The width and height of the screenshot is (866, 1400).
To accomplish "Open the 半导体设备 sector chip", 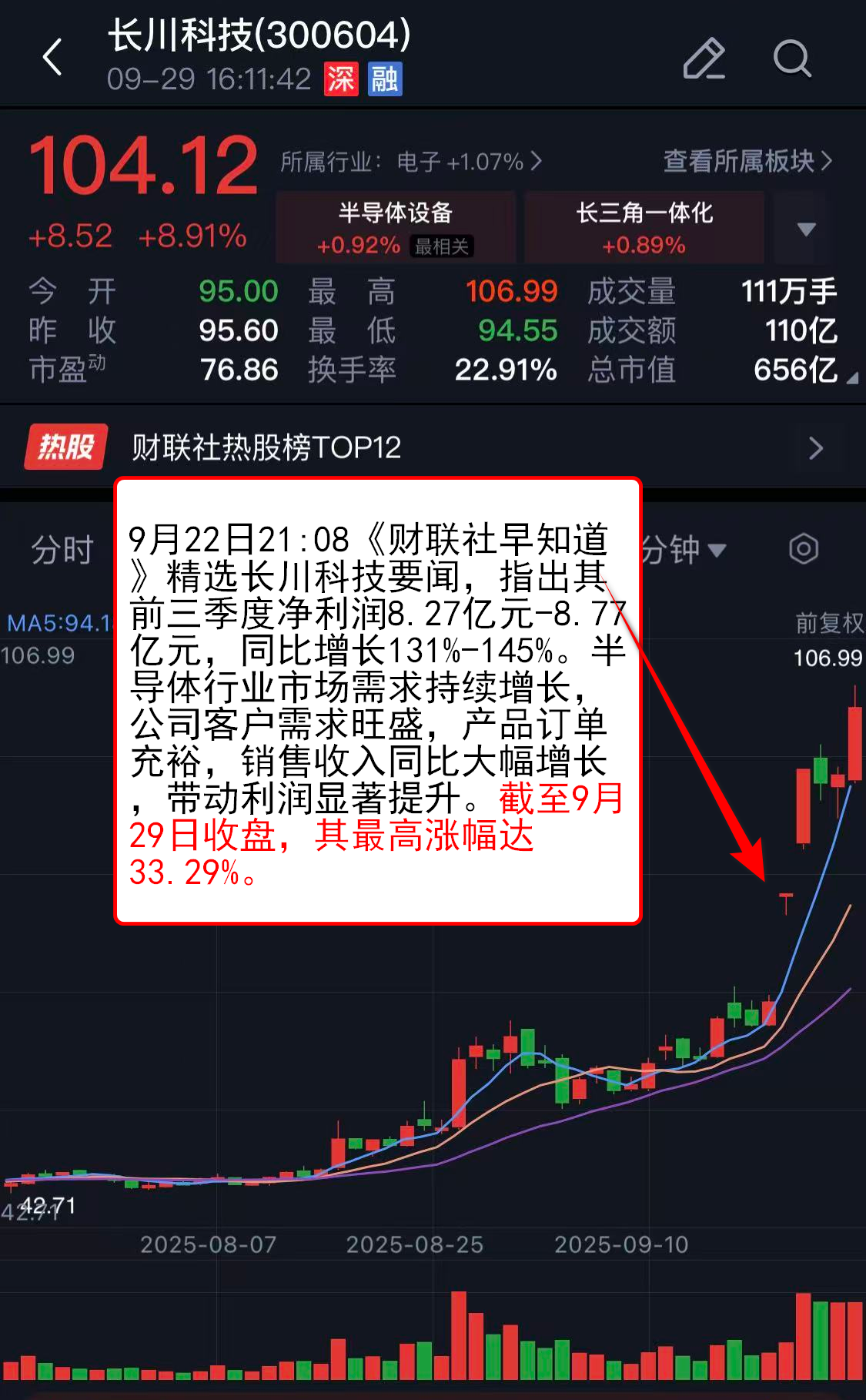I will click(x=396, y=228).
